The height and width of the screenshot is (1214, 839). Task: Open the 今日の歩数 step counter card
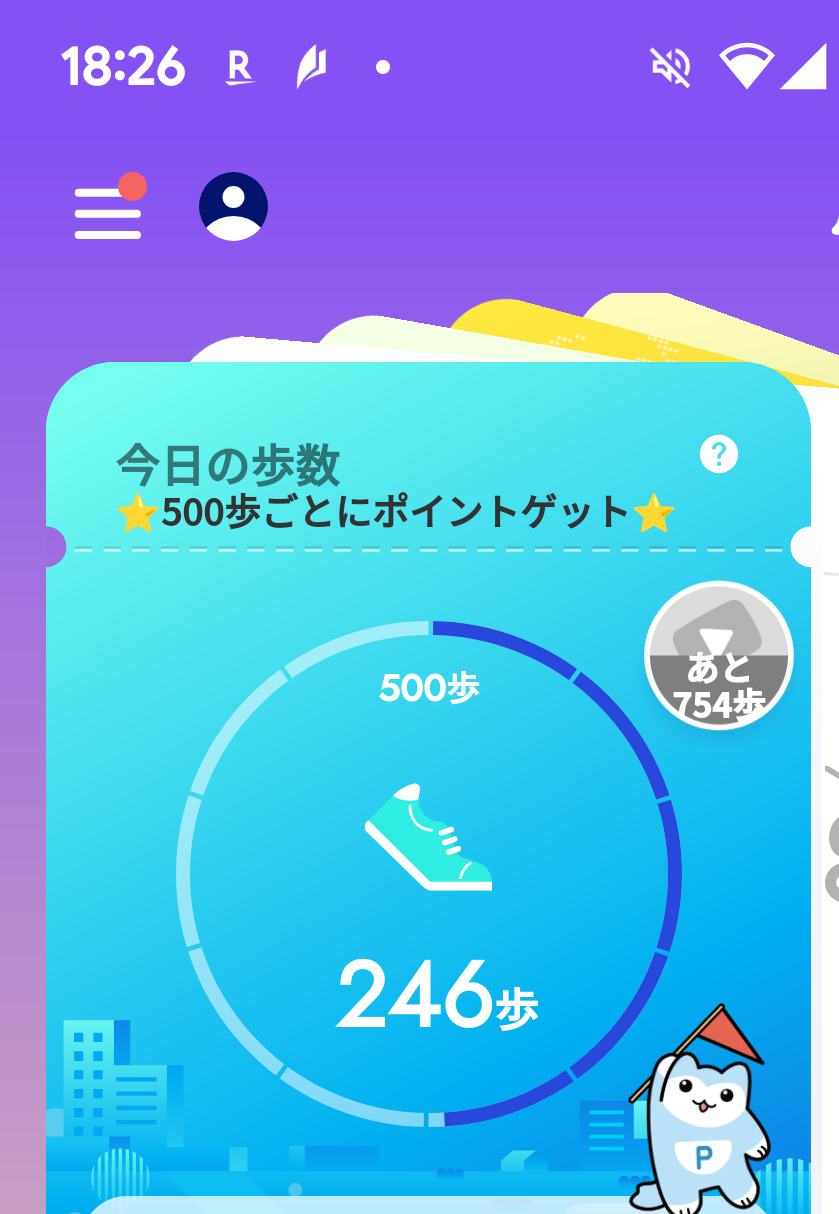[x=428, y=788]
